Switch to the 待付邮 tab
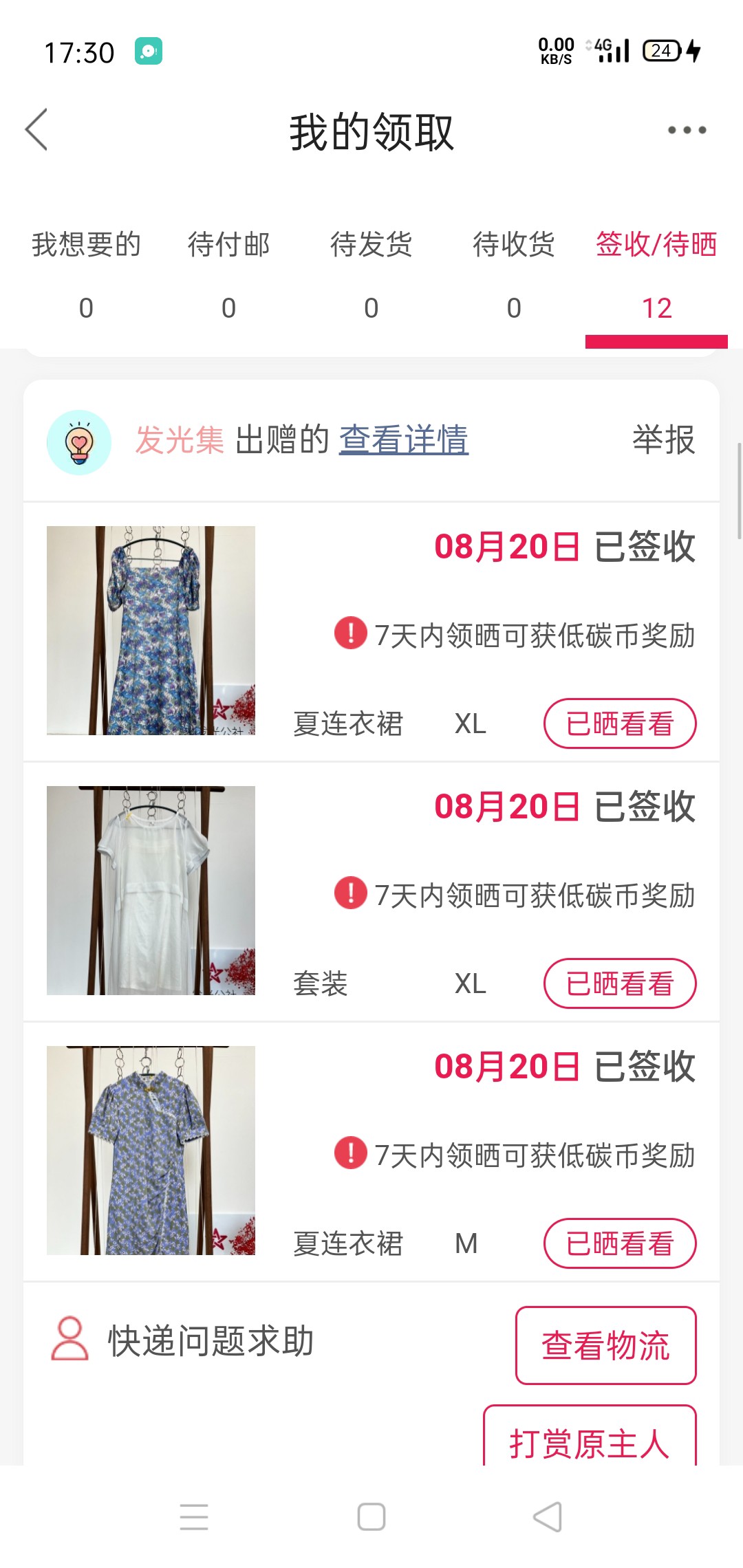Image resolution: width=743 pixels, height=1568 pixels. tap(228, 275)
